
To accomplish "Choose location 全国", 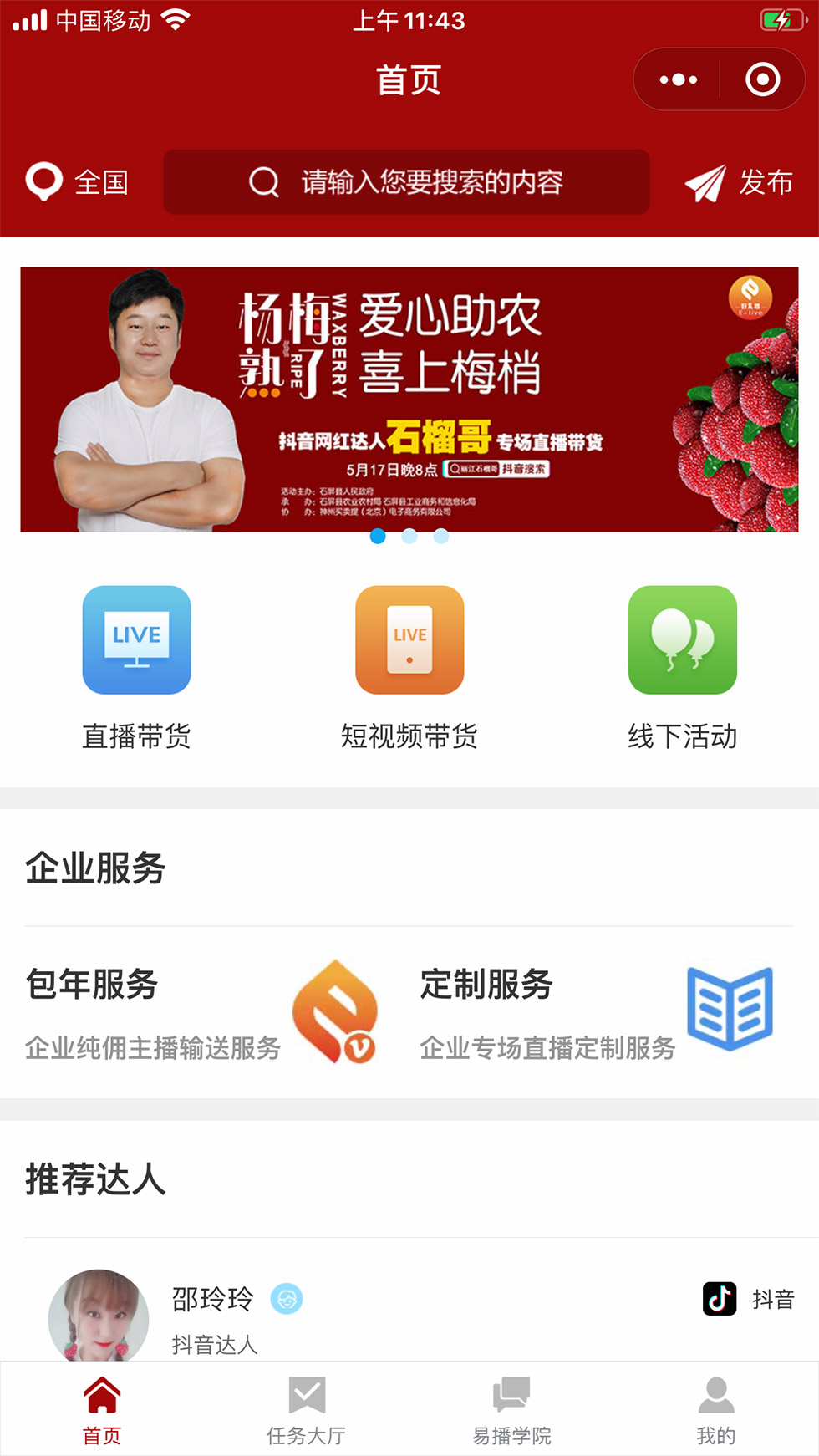I will 78,181.
